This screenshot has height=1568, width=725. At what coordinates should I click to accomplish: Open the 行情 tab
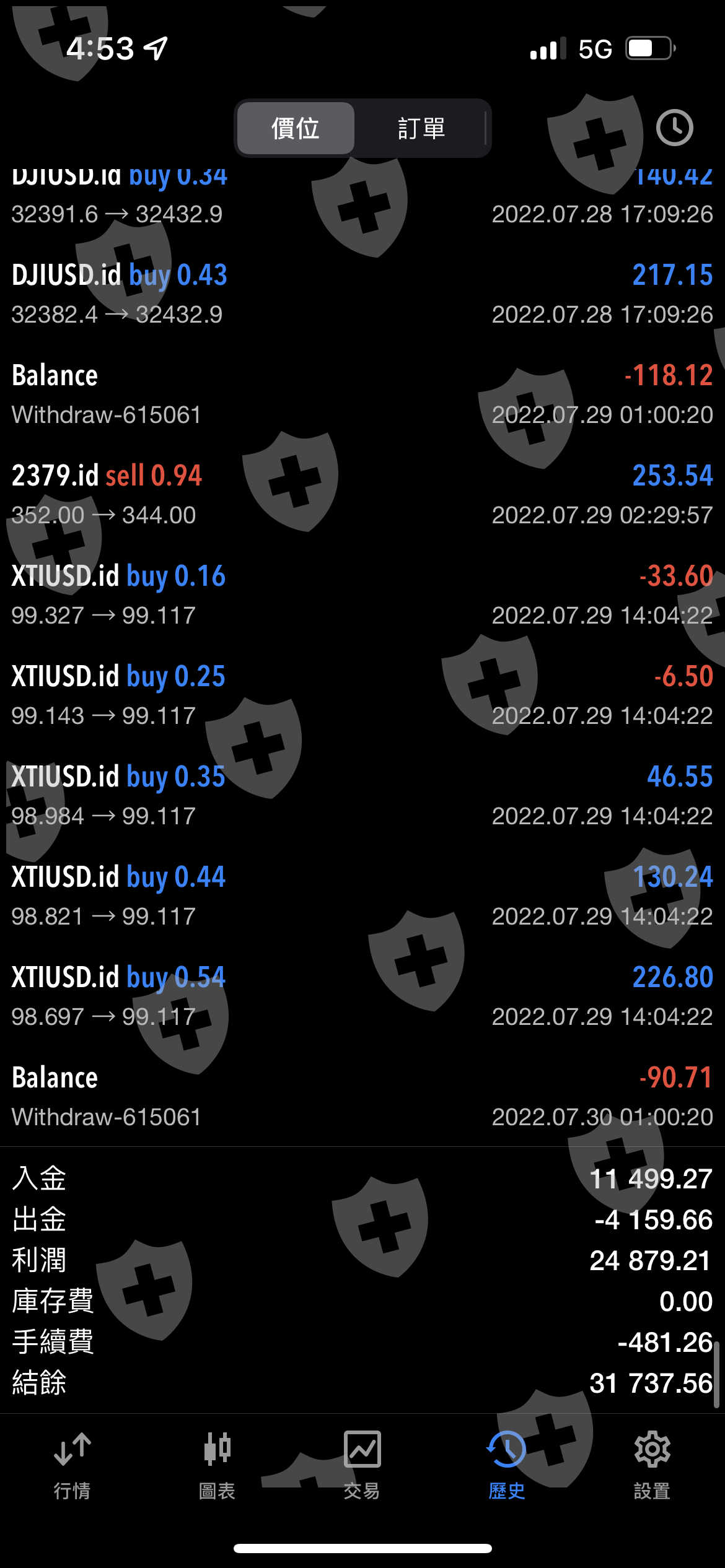[72, 1463]
